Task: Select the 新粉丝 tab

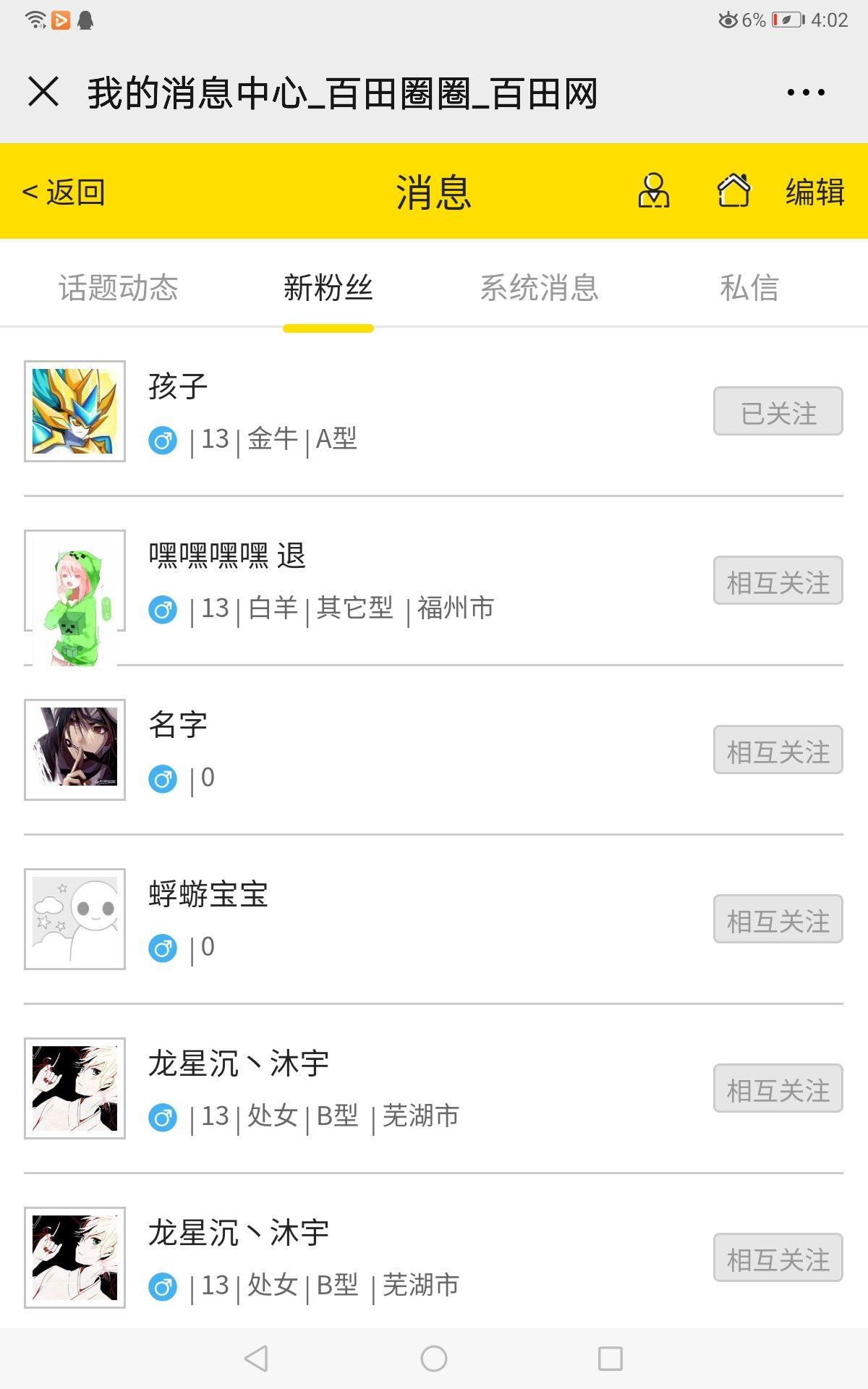Action: 328,288
